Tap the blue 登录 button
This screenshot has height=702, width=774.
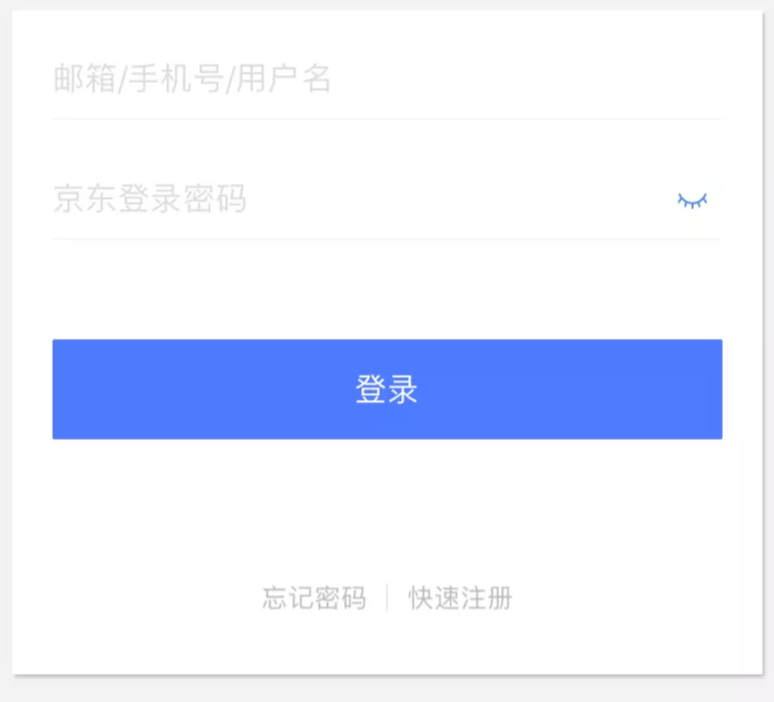(387, 389)
